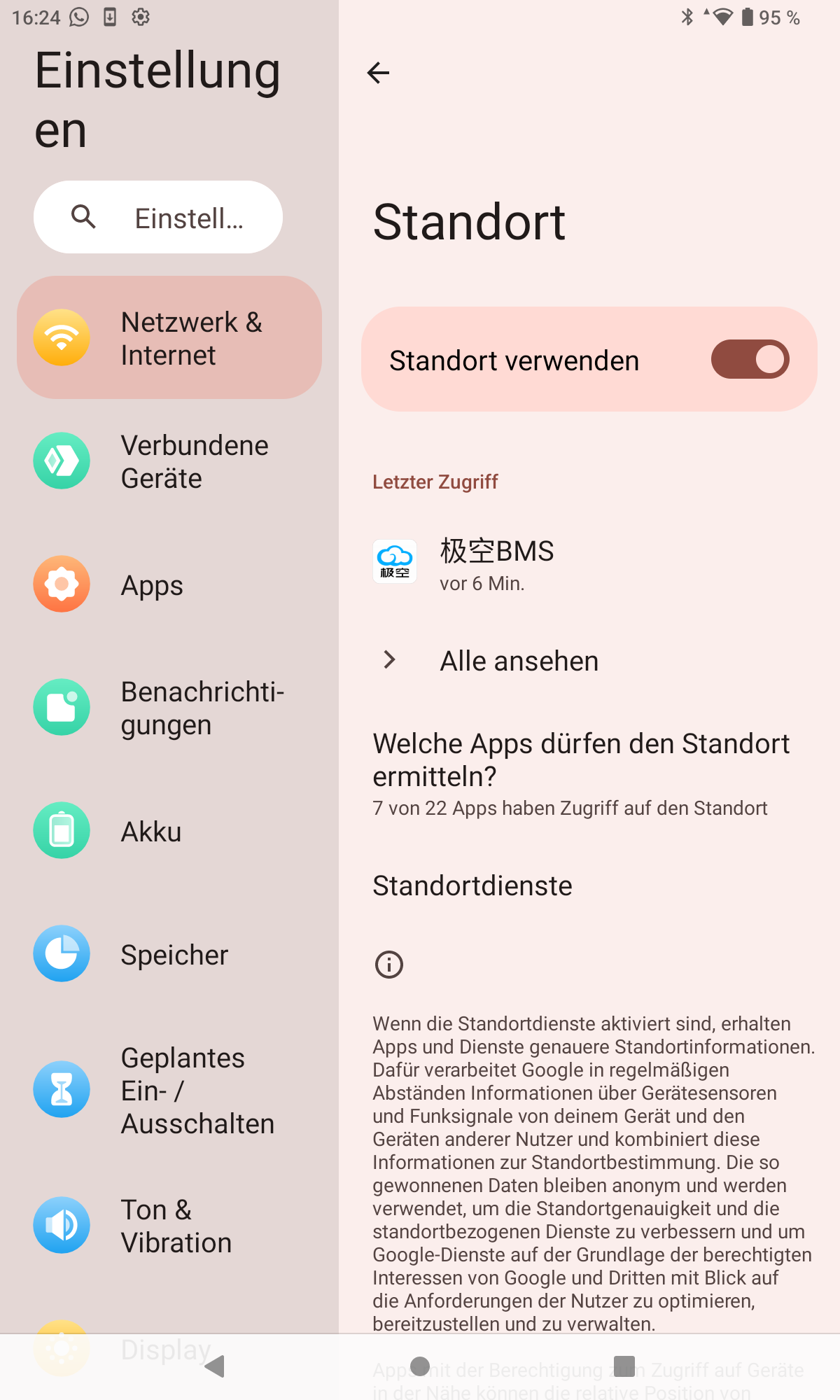Open Standortdienste

pos(589,885)
